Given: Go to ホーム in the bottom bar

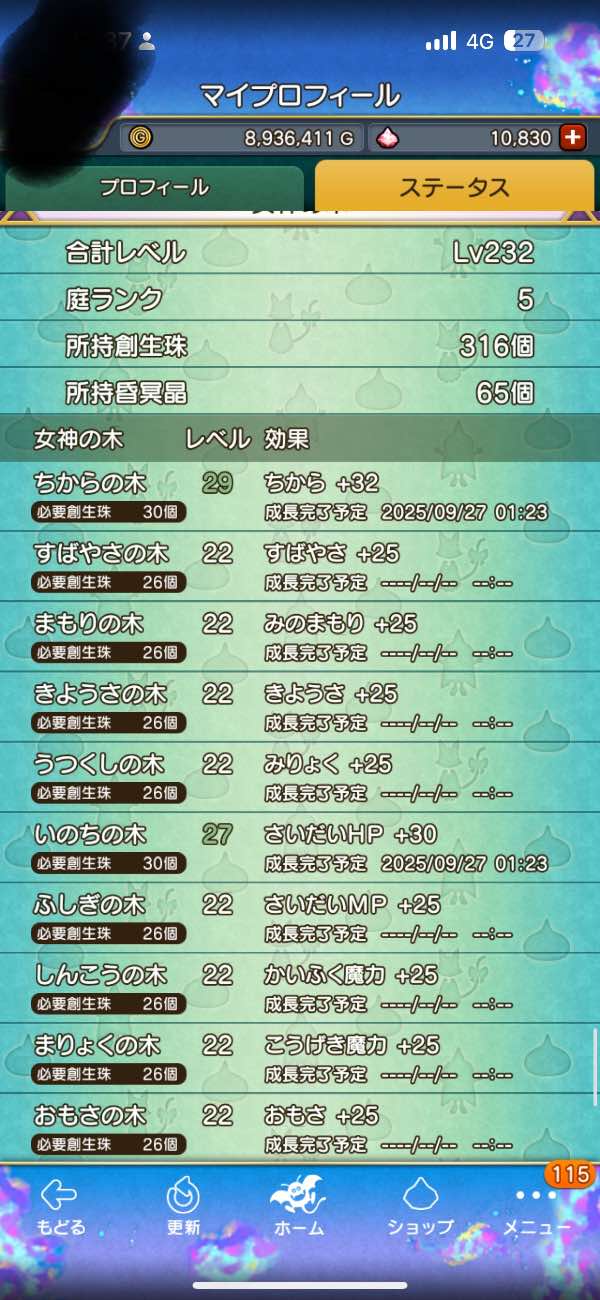Looking at the screenshot, I should click(297, 1207).
